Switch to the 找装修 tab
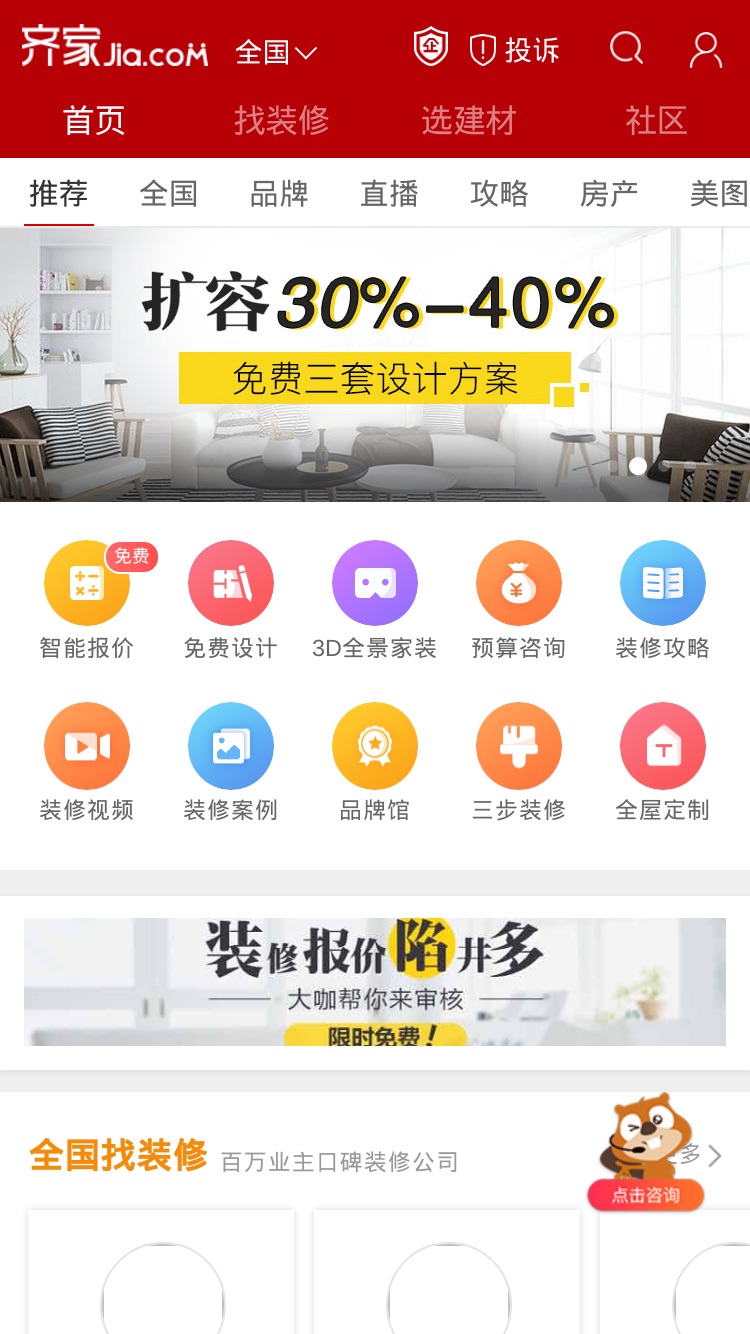 tap(281, 121)
